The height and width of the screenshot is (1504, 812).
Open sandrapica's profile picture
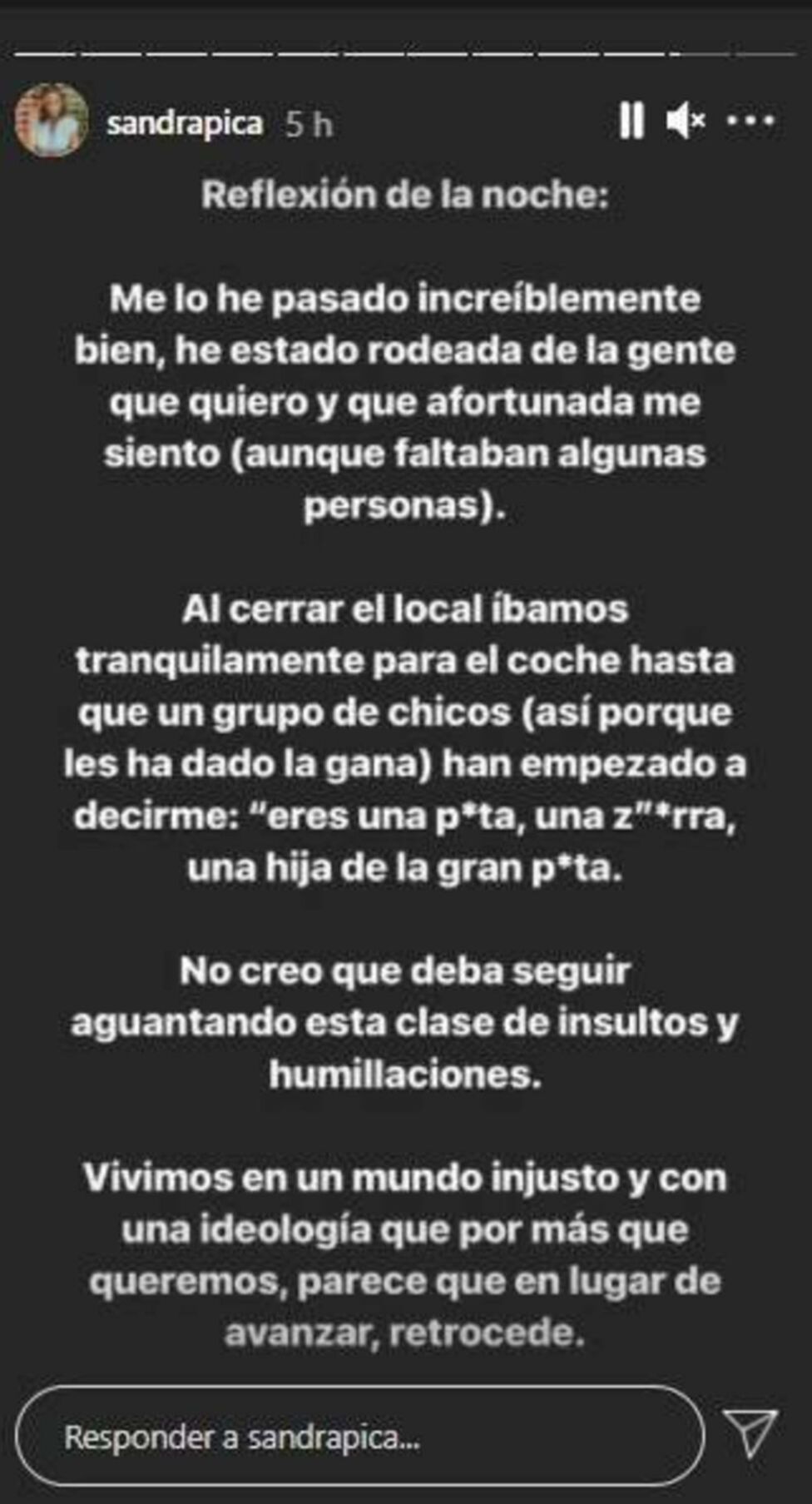click(x=51, y=122)
